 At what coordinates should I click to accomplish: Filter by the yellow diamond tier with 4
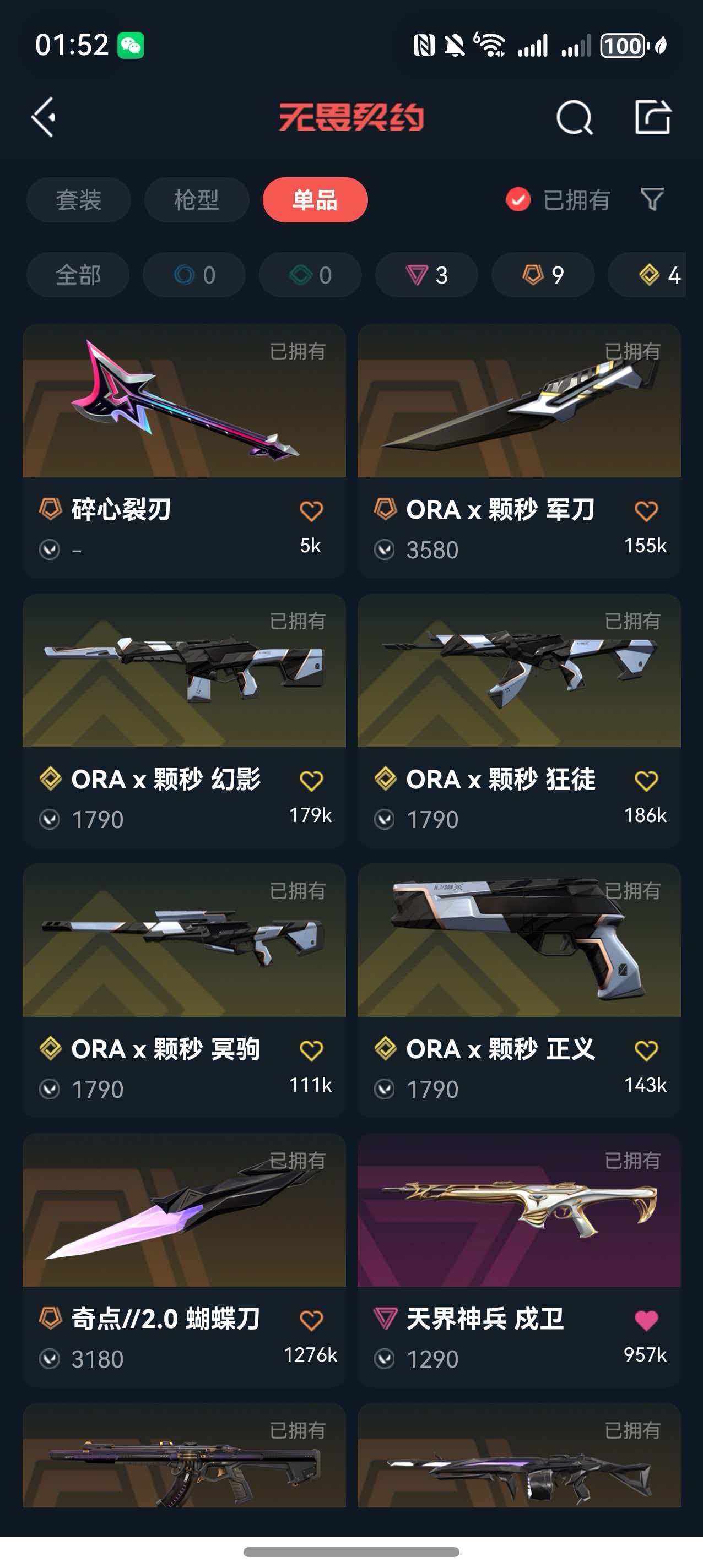click(x=658, y=275)
